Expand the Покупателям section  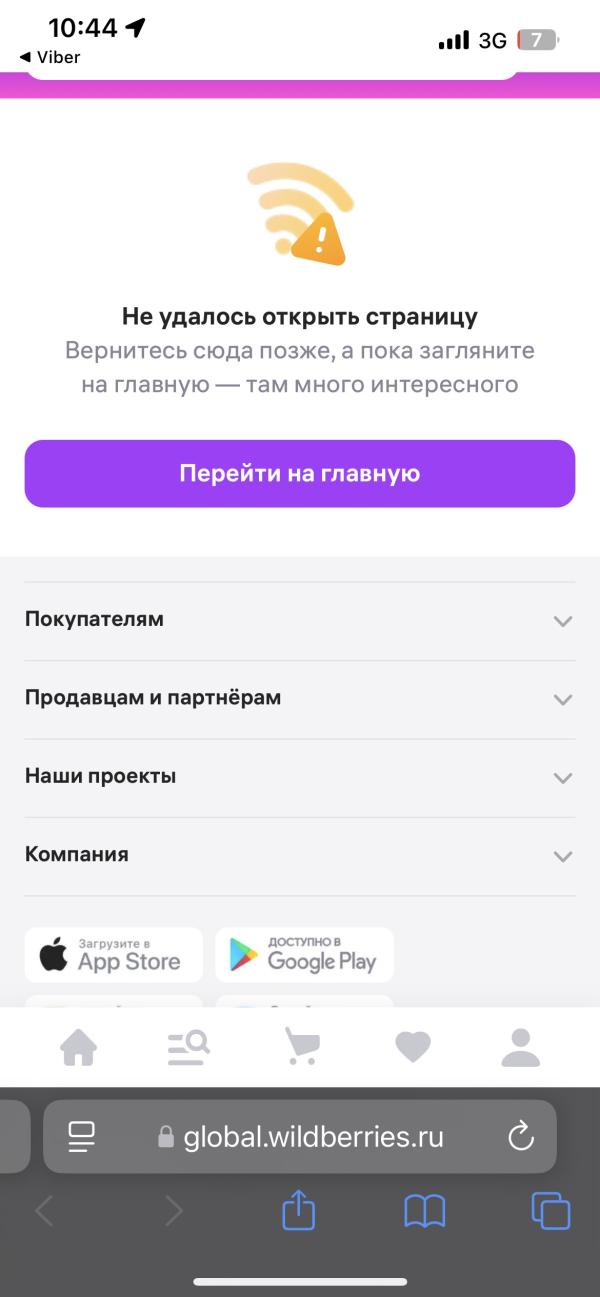300,620
